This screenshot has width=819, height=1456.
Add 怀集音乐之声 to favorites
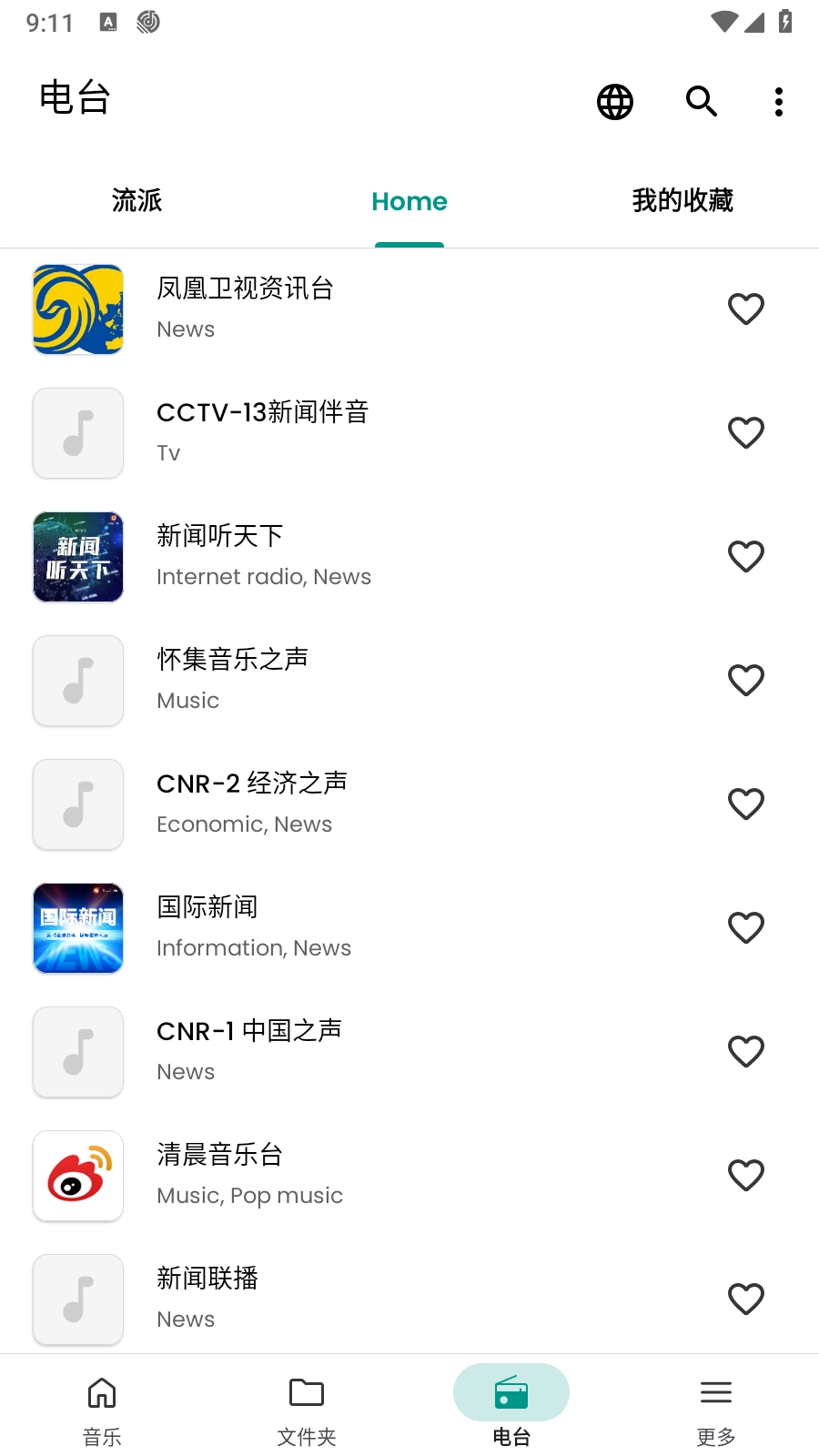(746, 681)
